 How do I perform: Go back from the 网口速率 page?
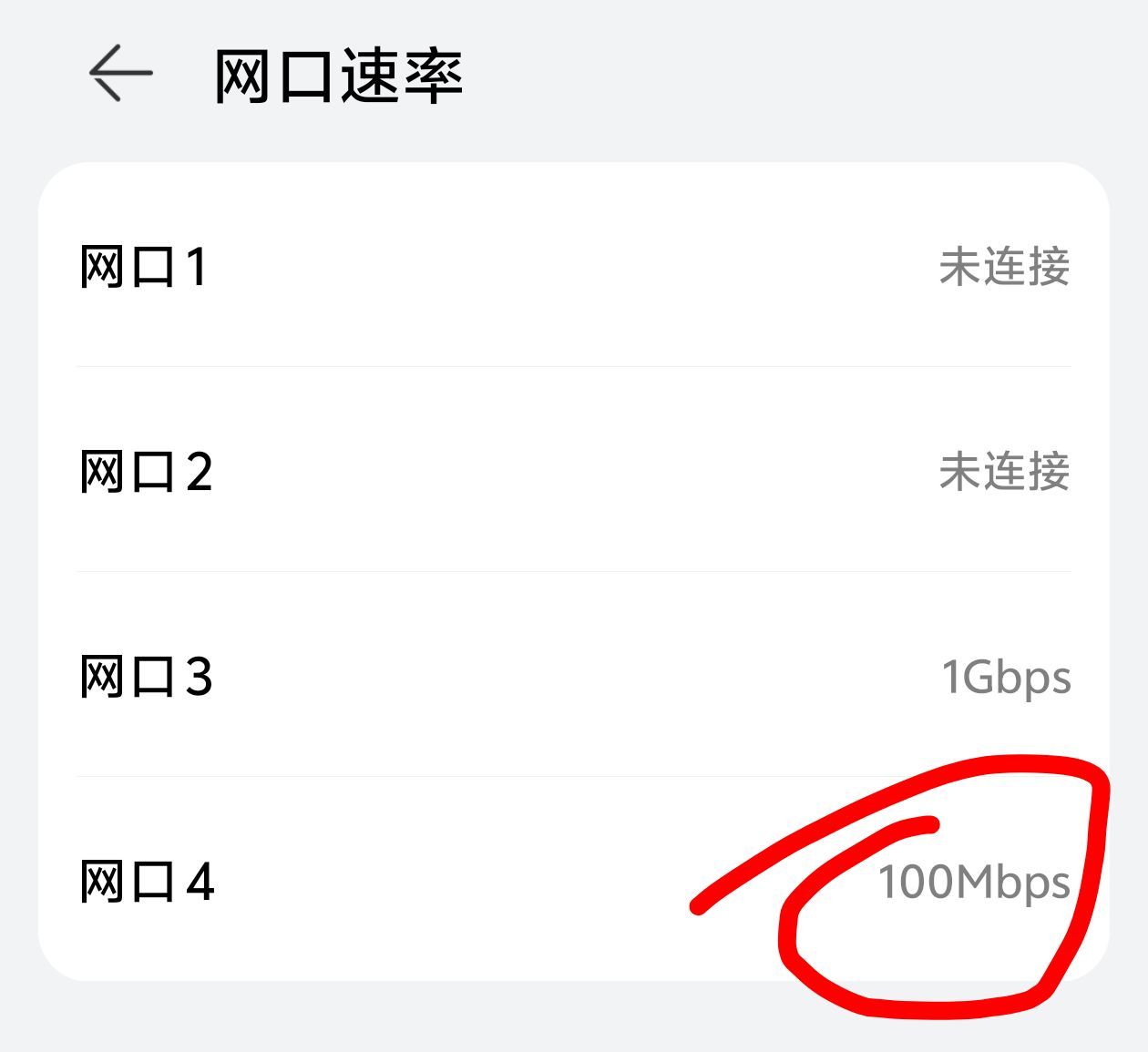click(x=120, y=73)
